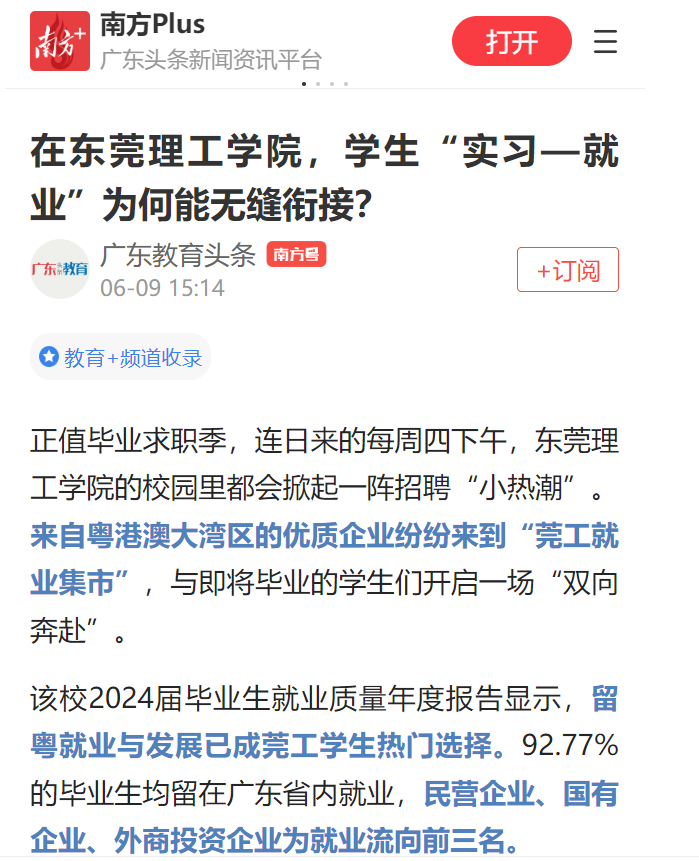Viewport: 699px width, 861px height.
Task: Open the hamburger menu
Action: 605,42
